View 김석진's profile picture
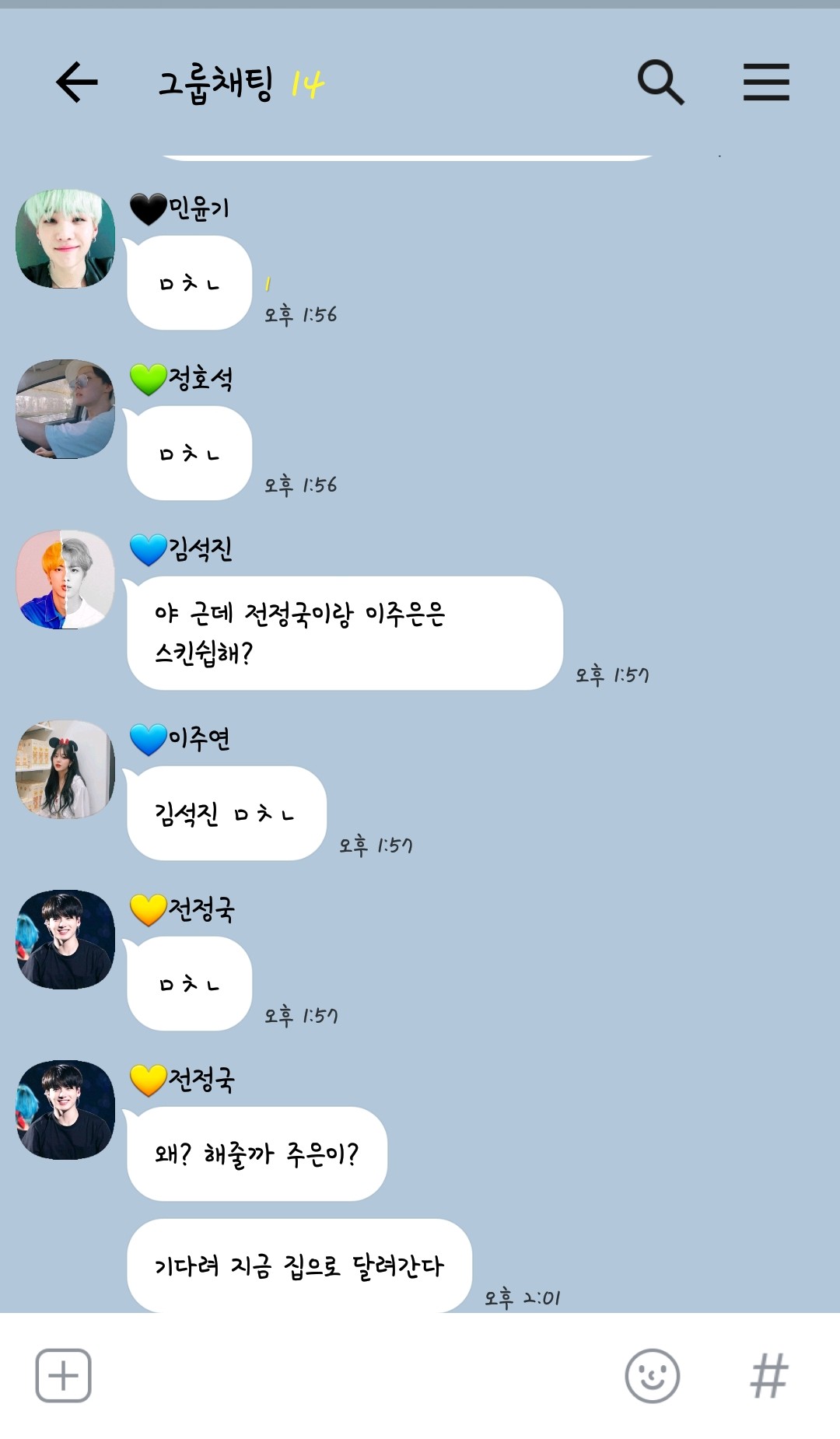This screenshot has height=1439, width=840. point(65,579)
